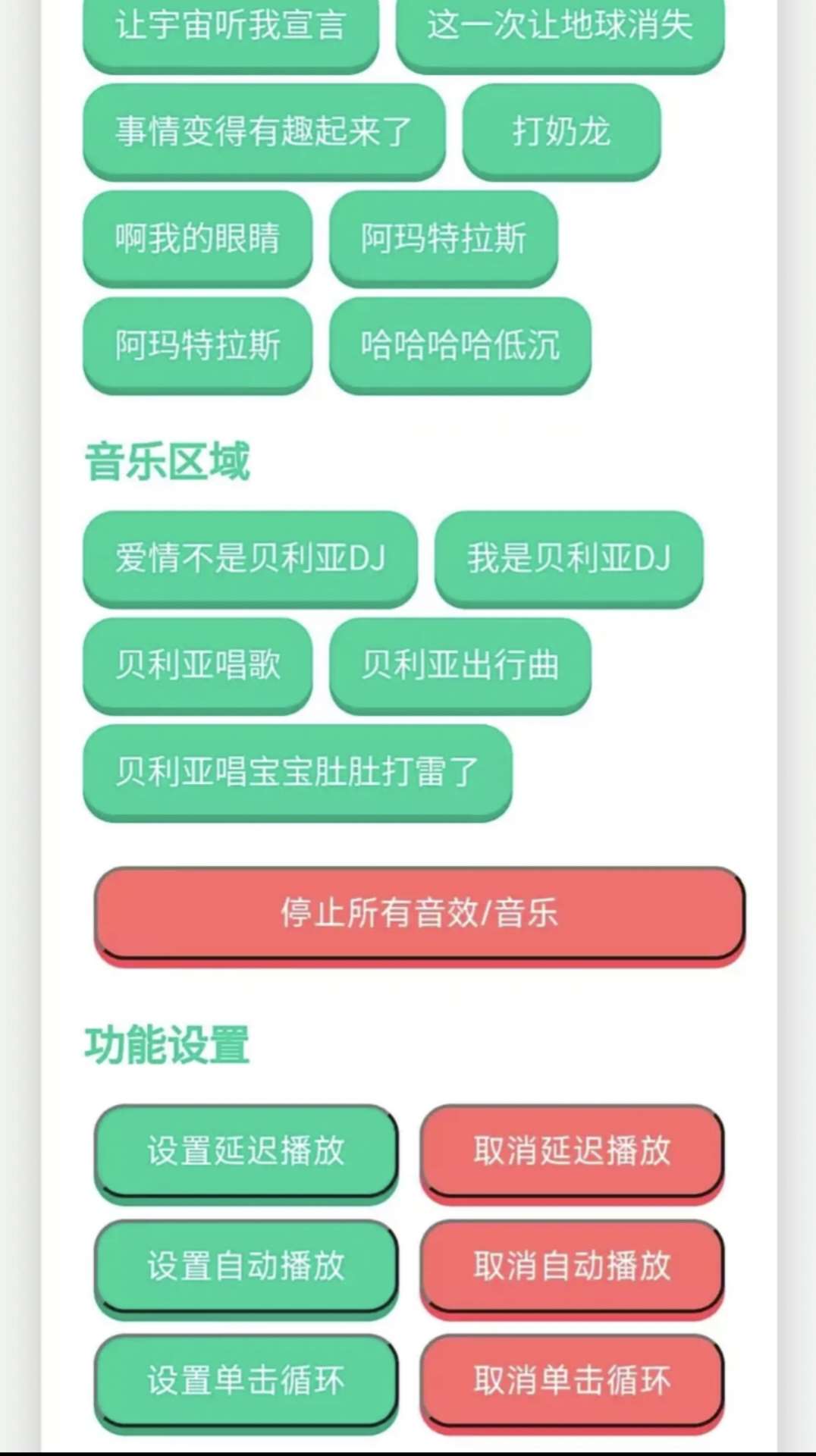Trigger the 啊我的眼睛 sound effect
The height and width of the screenshot is (1456, 816).
tap(197, 239)
